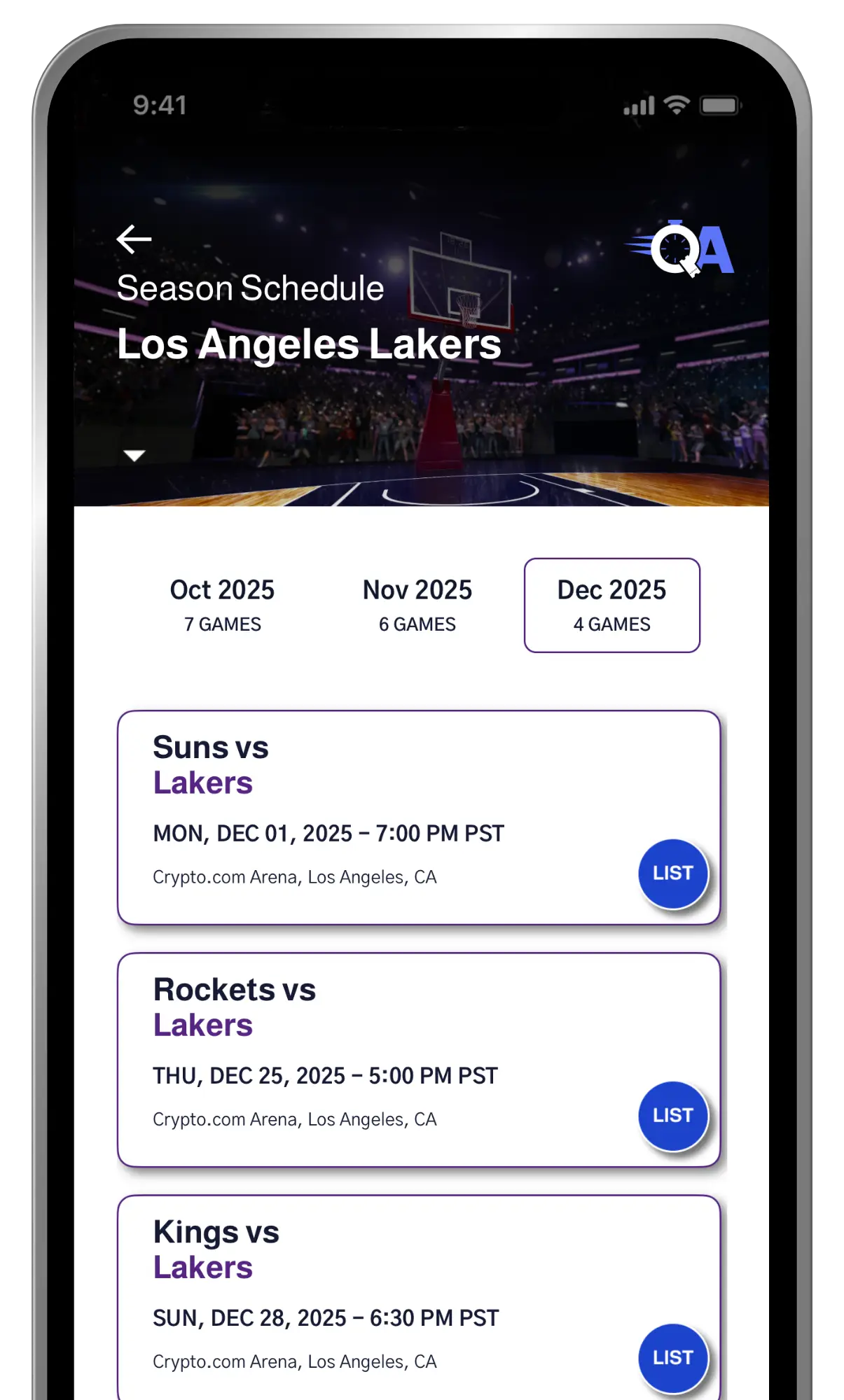
Task: List tickets for Rockets vs Lakers
Action: 672,1115
